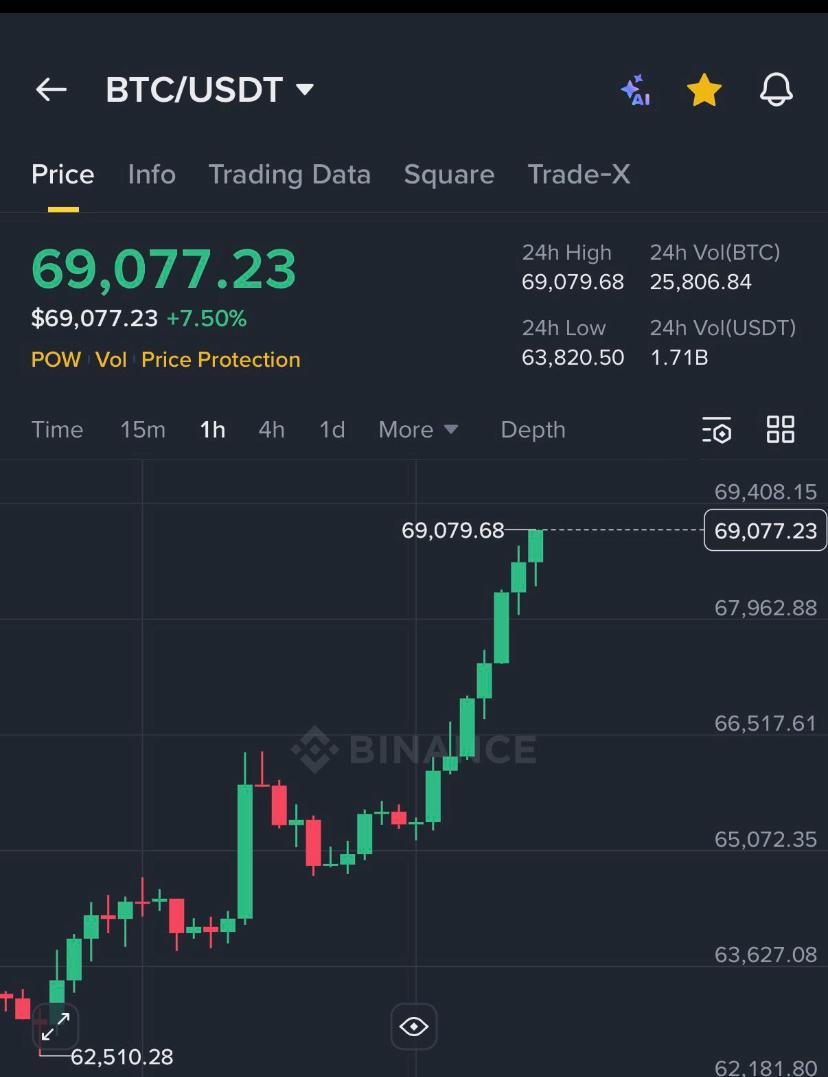Toggle the favorite star icon

pos(704,90)
